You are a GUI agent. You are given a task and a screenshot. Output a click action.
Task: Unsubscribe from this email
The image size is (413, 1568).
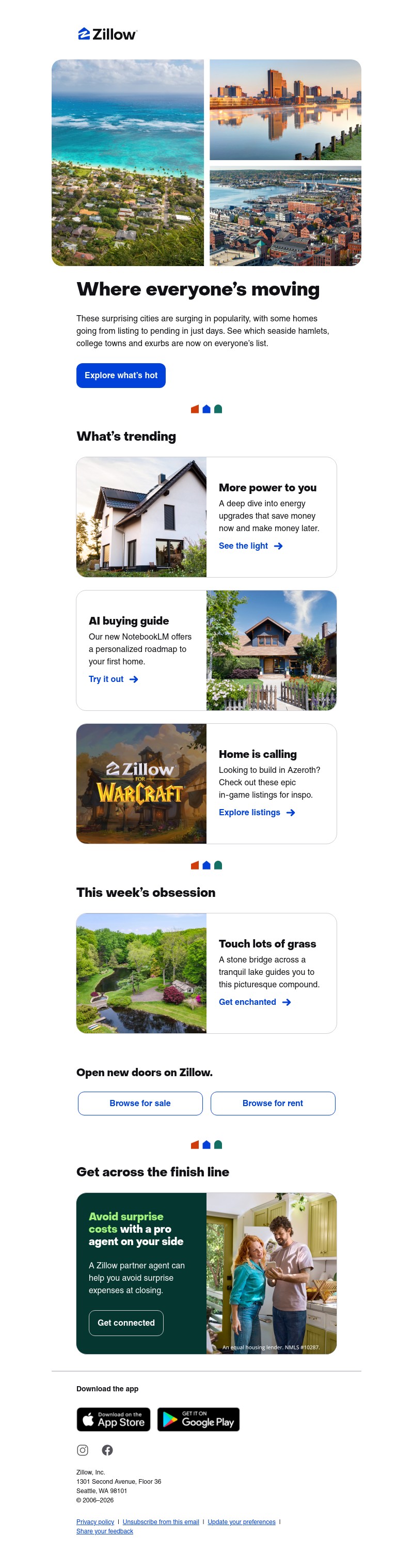click(x=161, y=1522)
